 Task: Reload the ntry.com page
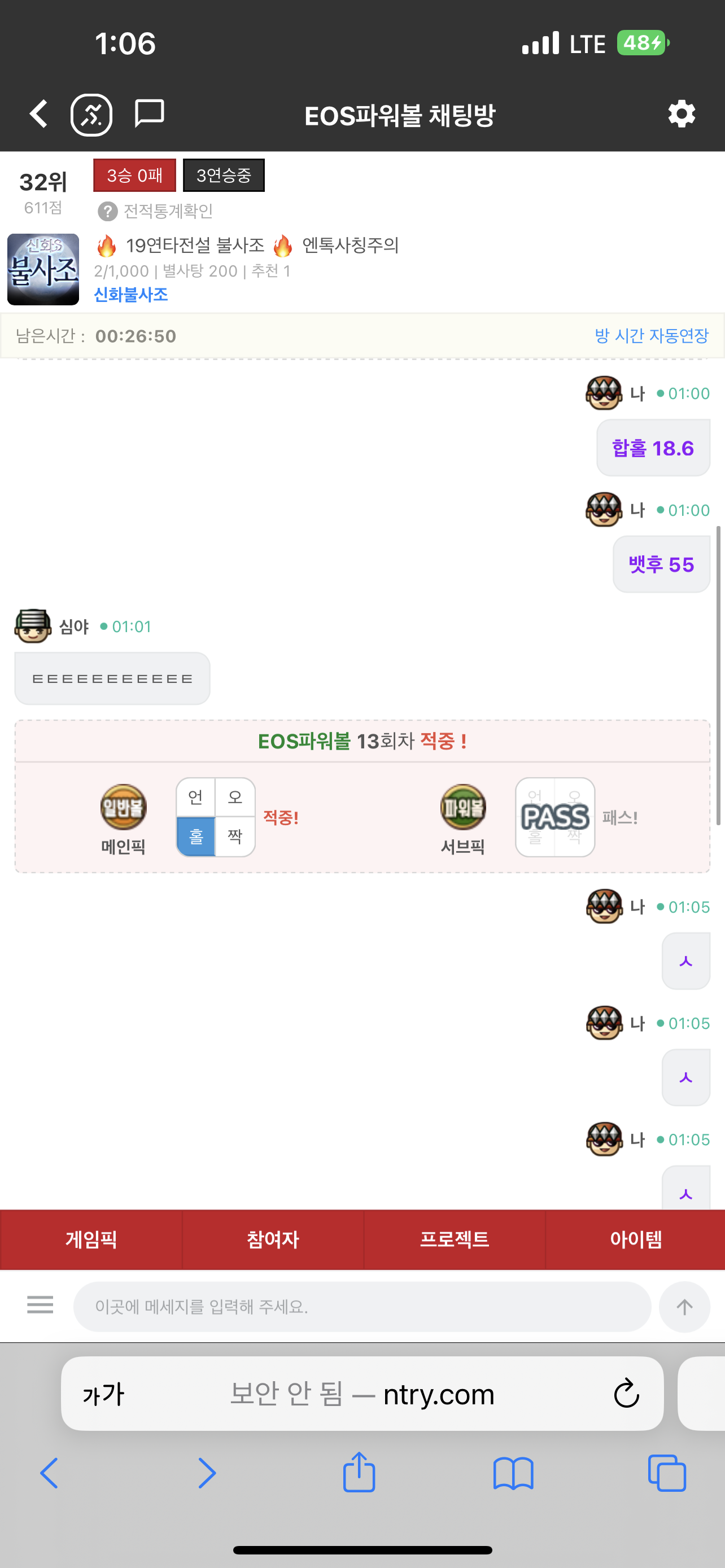626,1394
